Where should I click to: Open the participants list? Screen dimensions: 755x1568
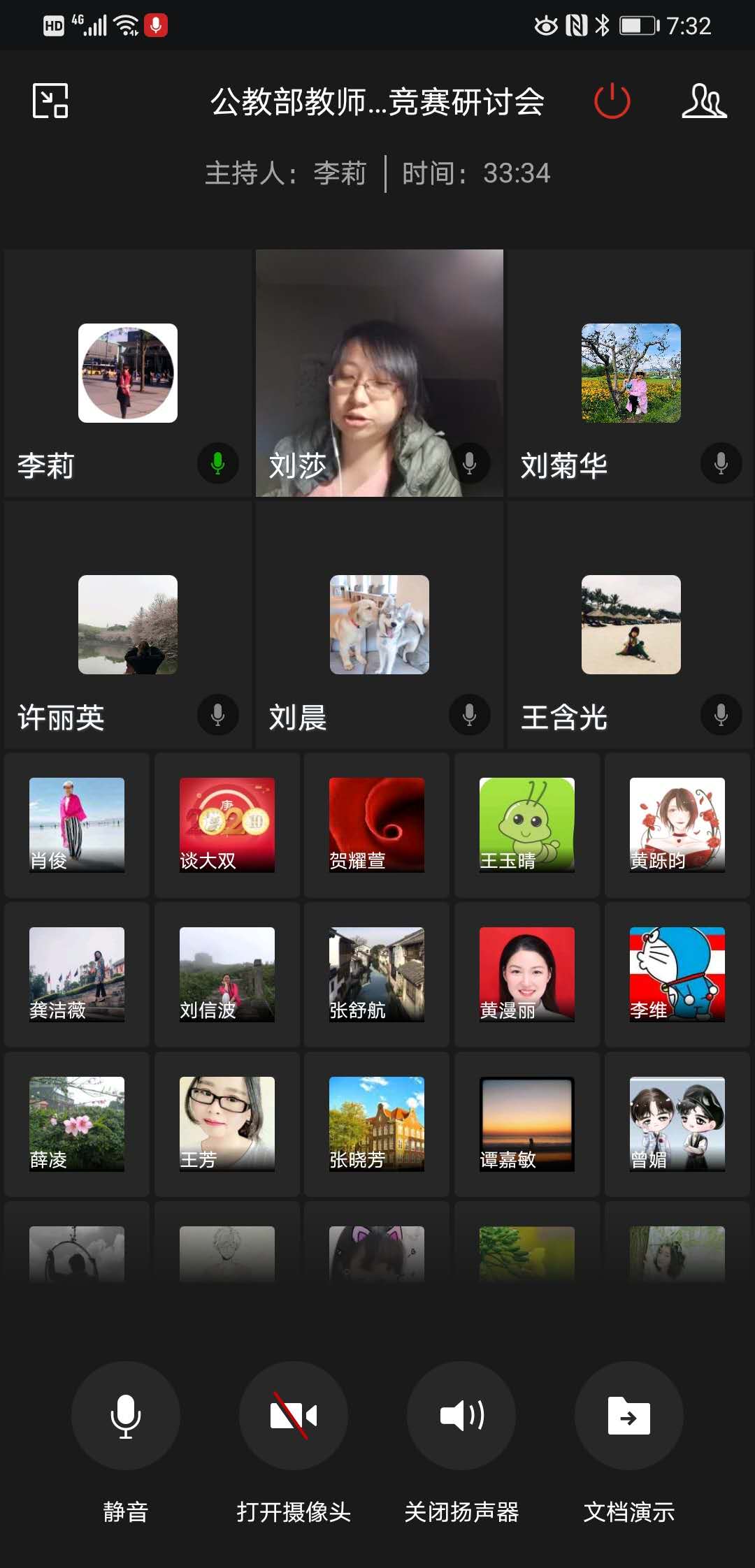click(704, 101)
